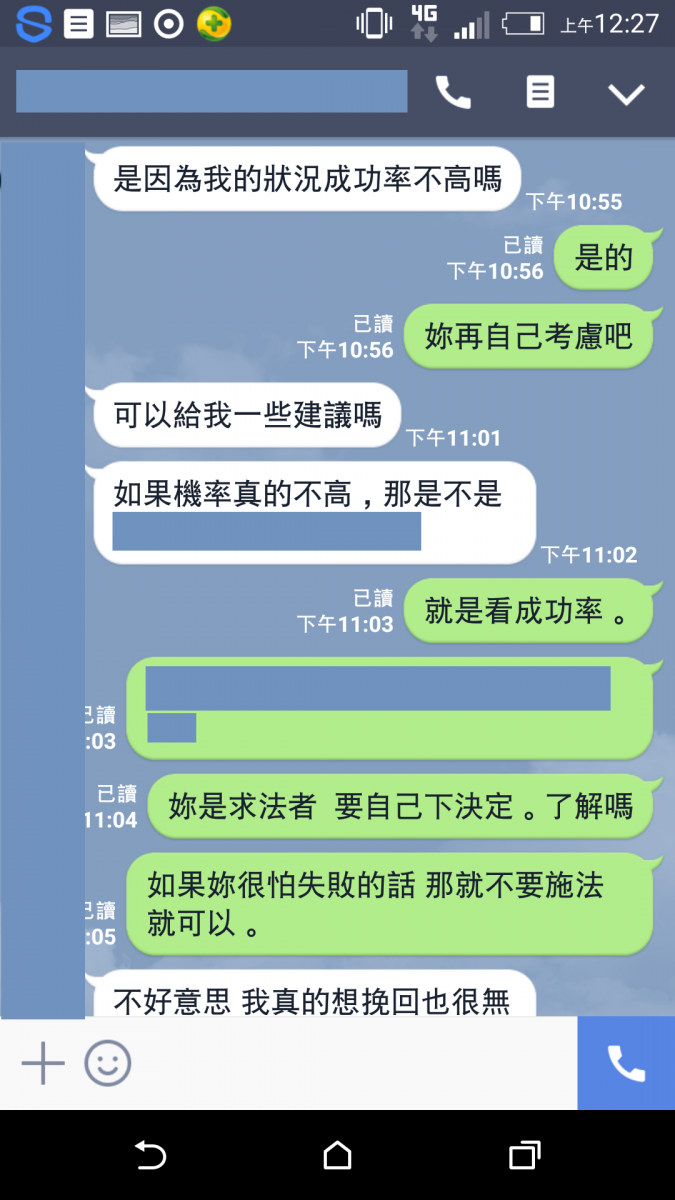The width and height of the screenshot is (675, 1200).
Task: Tap the message text input field
Action: tap(350, 1063)
